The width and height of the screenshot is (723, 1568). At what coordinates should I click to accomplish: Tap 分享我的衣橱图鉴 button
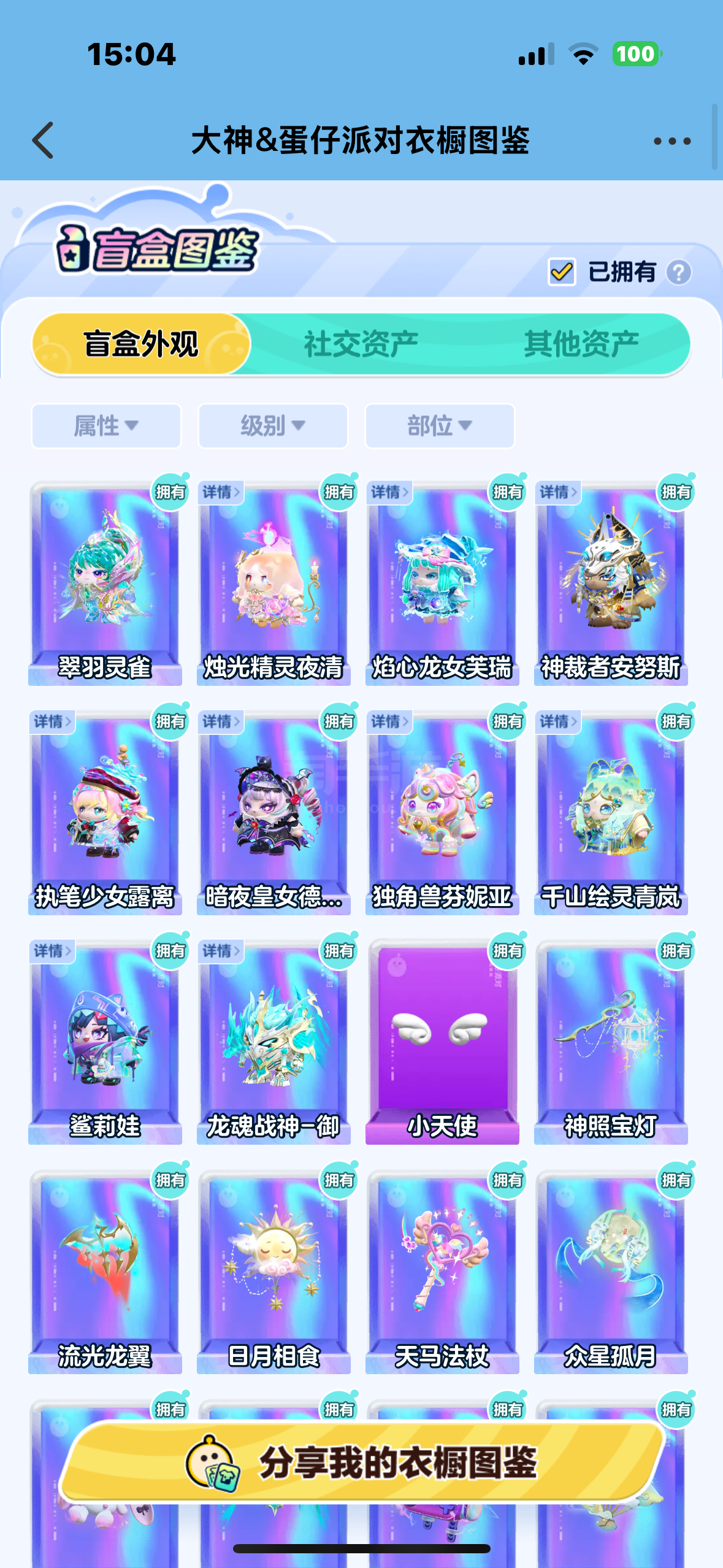tap(362, 1462)
